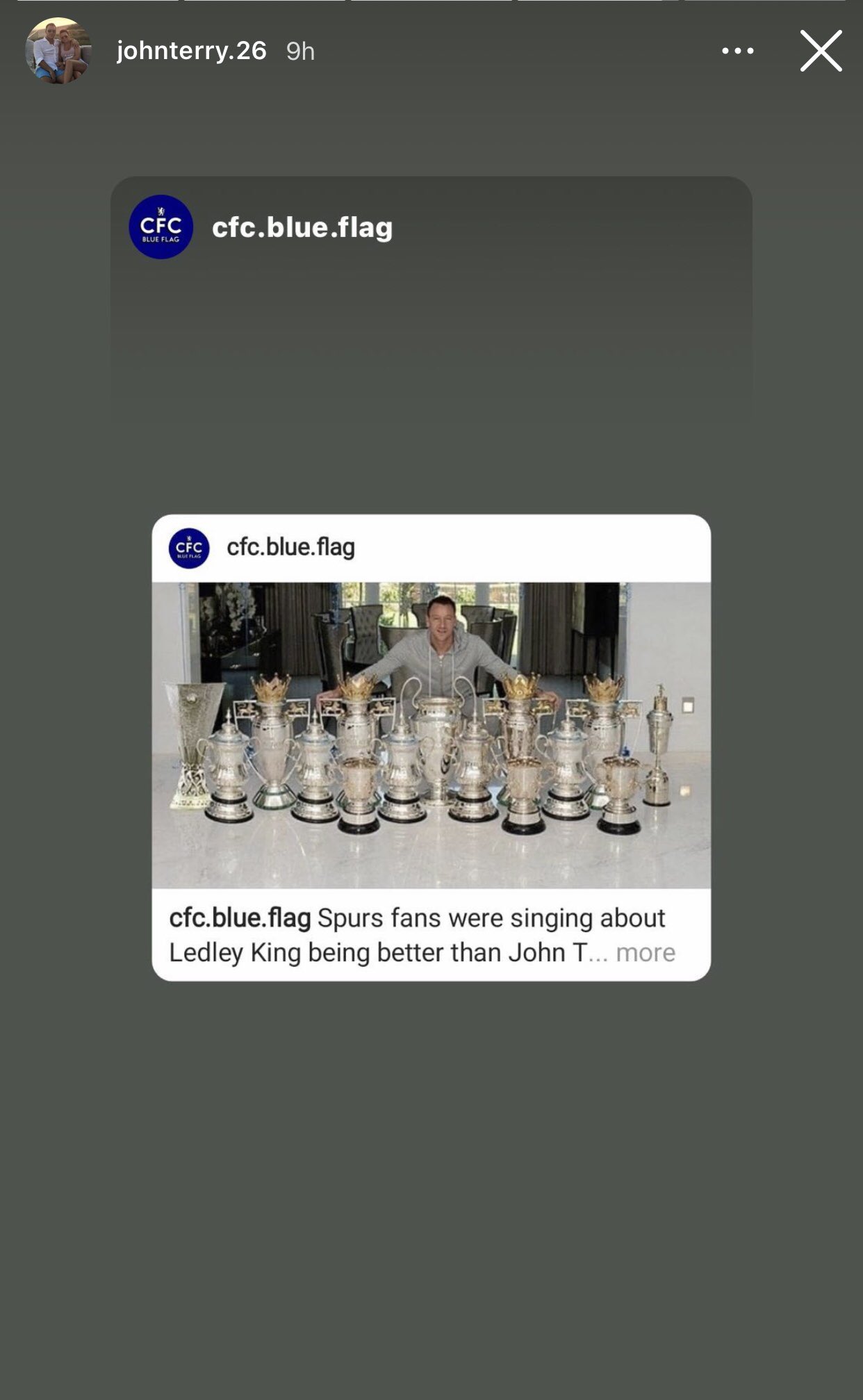863x1400 pixels.
Task: Close the story viewer
Action: coord(821,51)
